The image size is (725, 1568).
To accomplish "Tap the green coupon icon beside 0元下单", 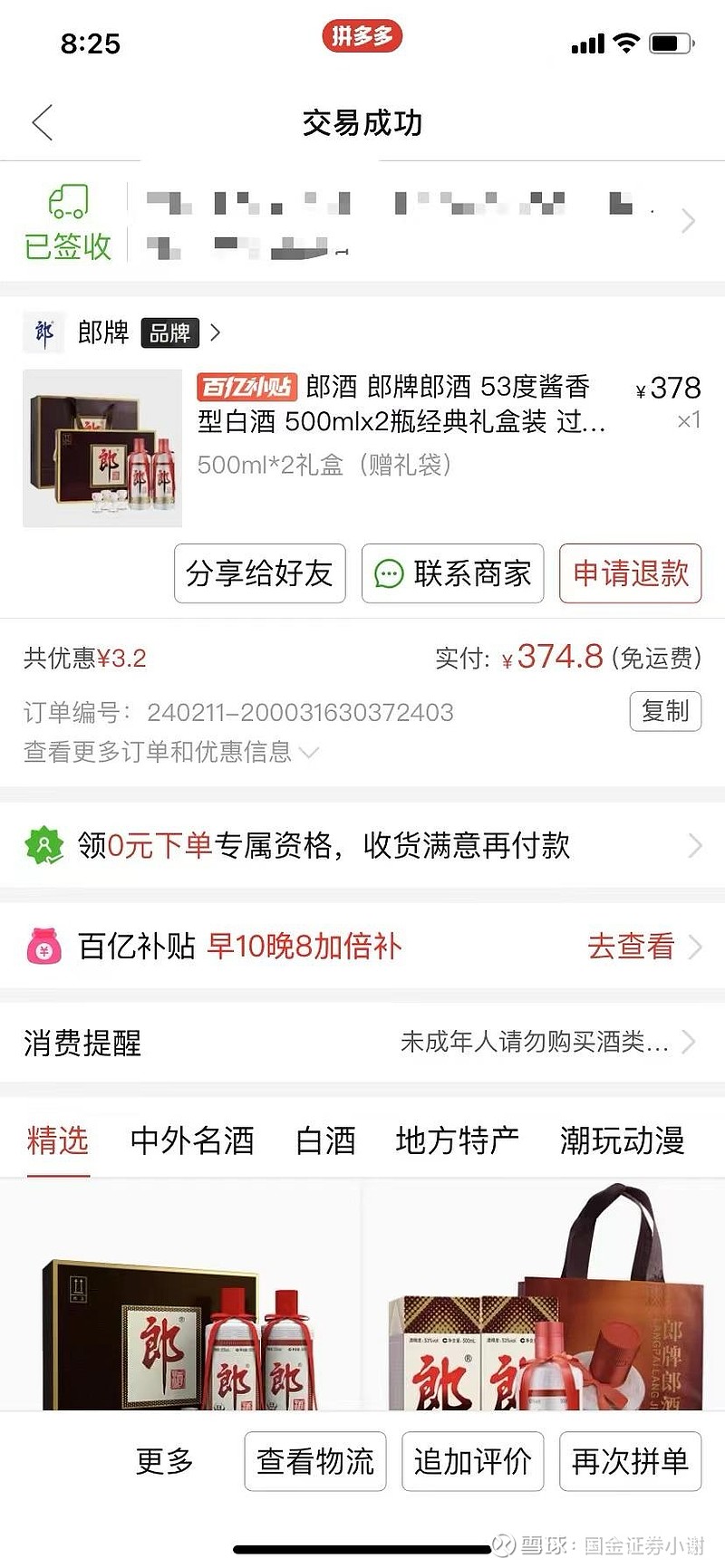I will (x=43, y=845).
